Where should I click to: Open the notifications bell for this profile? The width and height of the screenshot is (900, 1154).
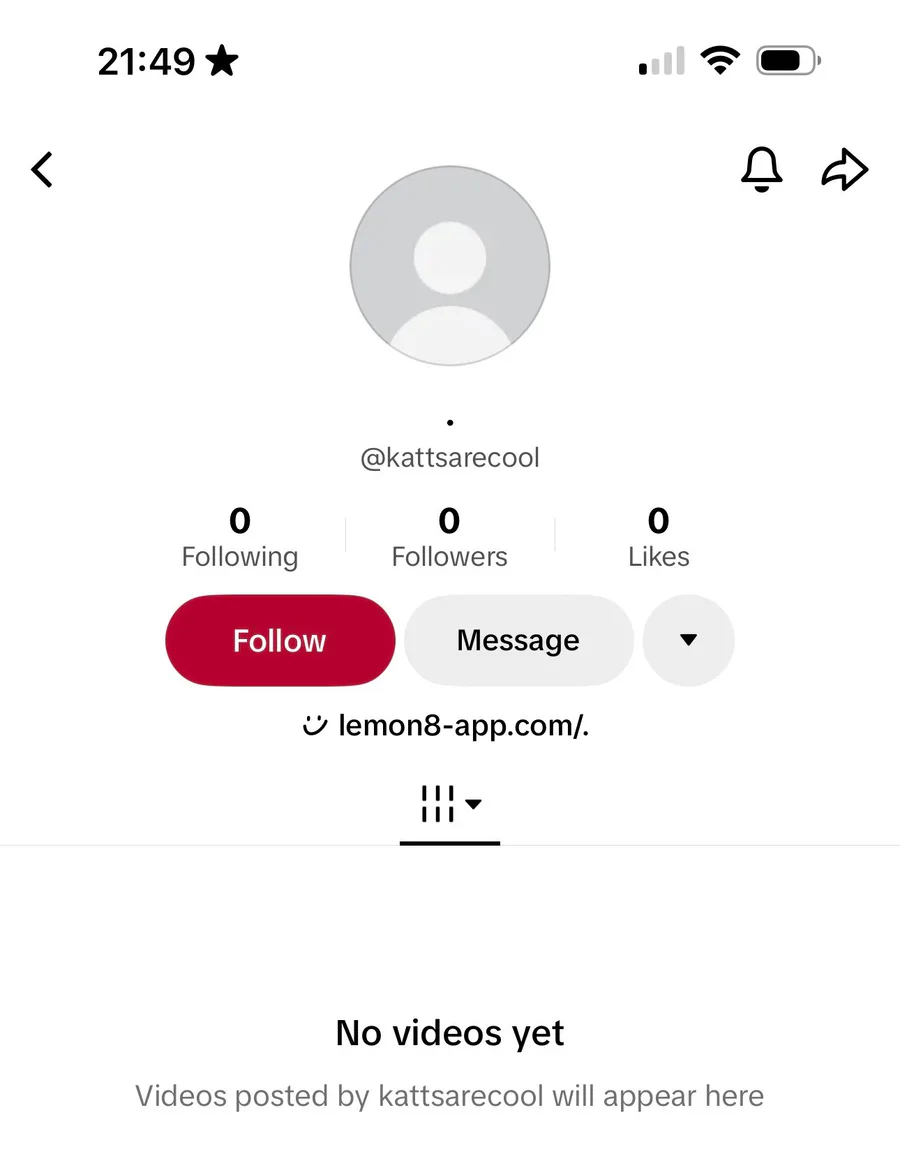[x=761, y=169]
